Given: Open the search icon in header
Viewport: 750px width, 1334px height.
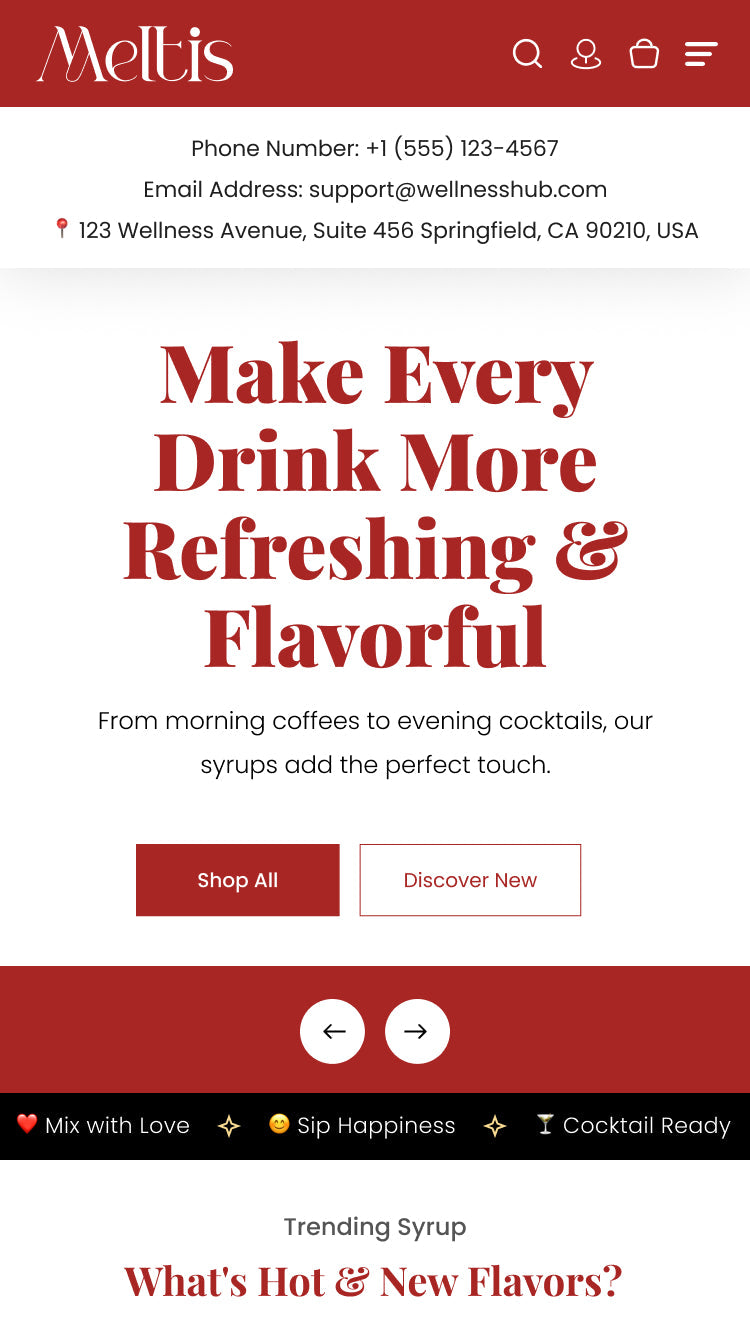Looking at the screenshot, I should (x=527, y=54).
